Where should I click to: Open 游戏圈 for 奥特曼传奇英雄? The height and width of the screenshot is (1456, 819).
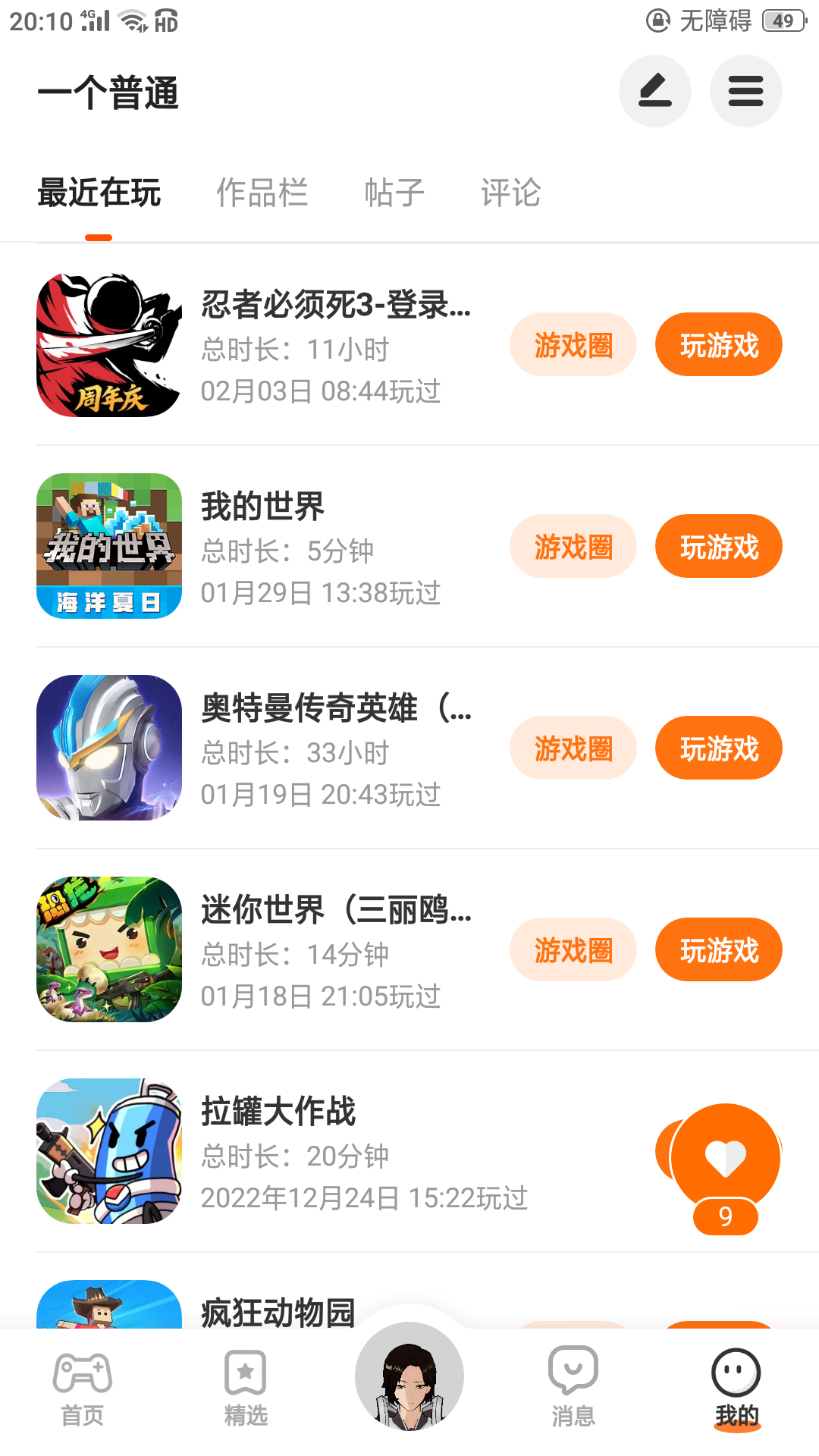(x=573, y=748)
